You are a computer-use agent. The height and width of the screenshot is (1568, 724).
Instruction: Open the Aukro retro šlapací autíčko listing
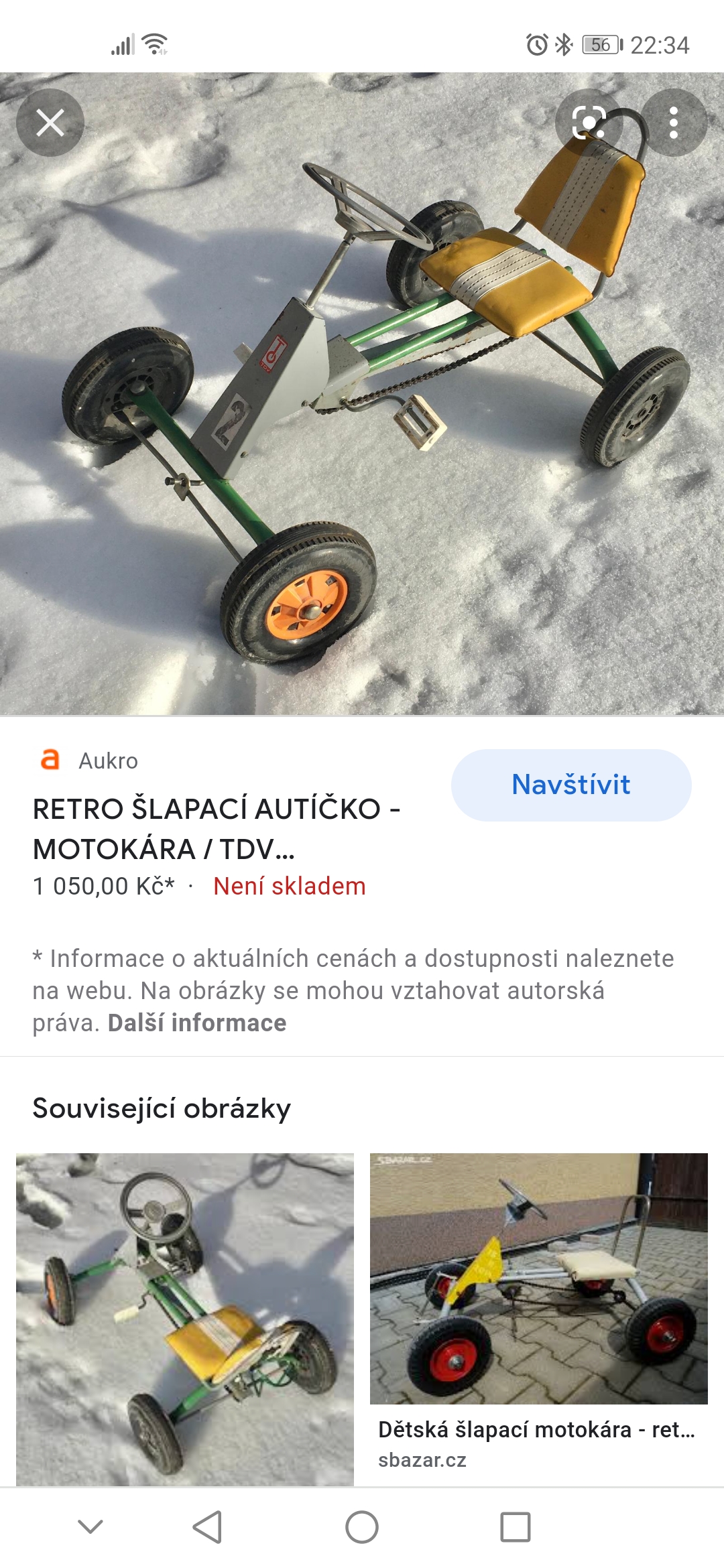point(216,828)
